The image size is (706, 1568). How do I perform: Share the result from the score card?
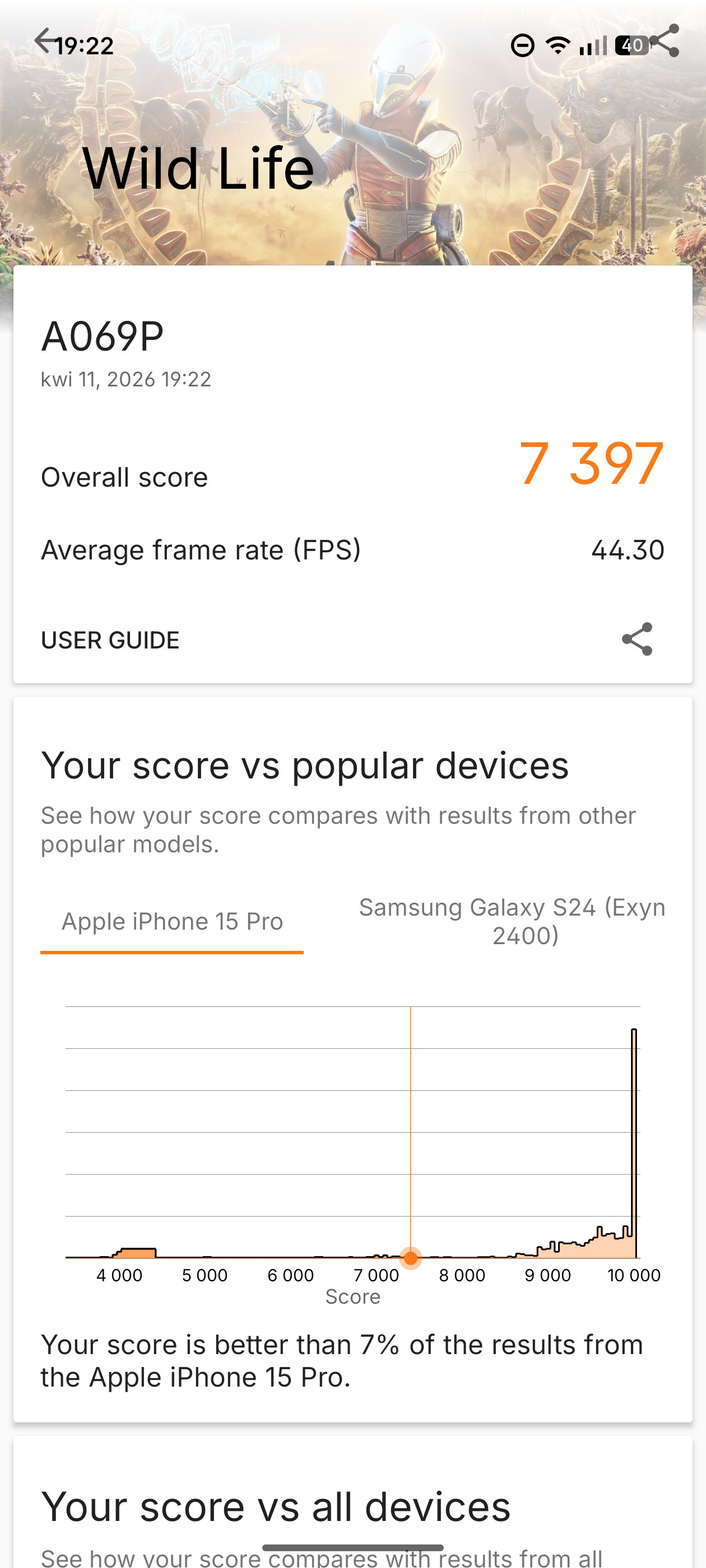click(x=637, y=639)
